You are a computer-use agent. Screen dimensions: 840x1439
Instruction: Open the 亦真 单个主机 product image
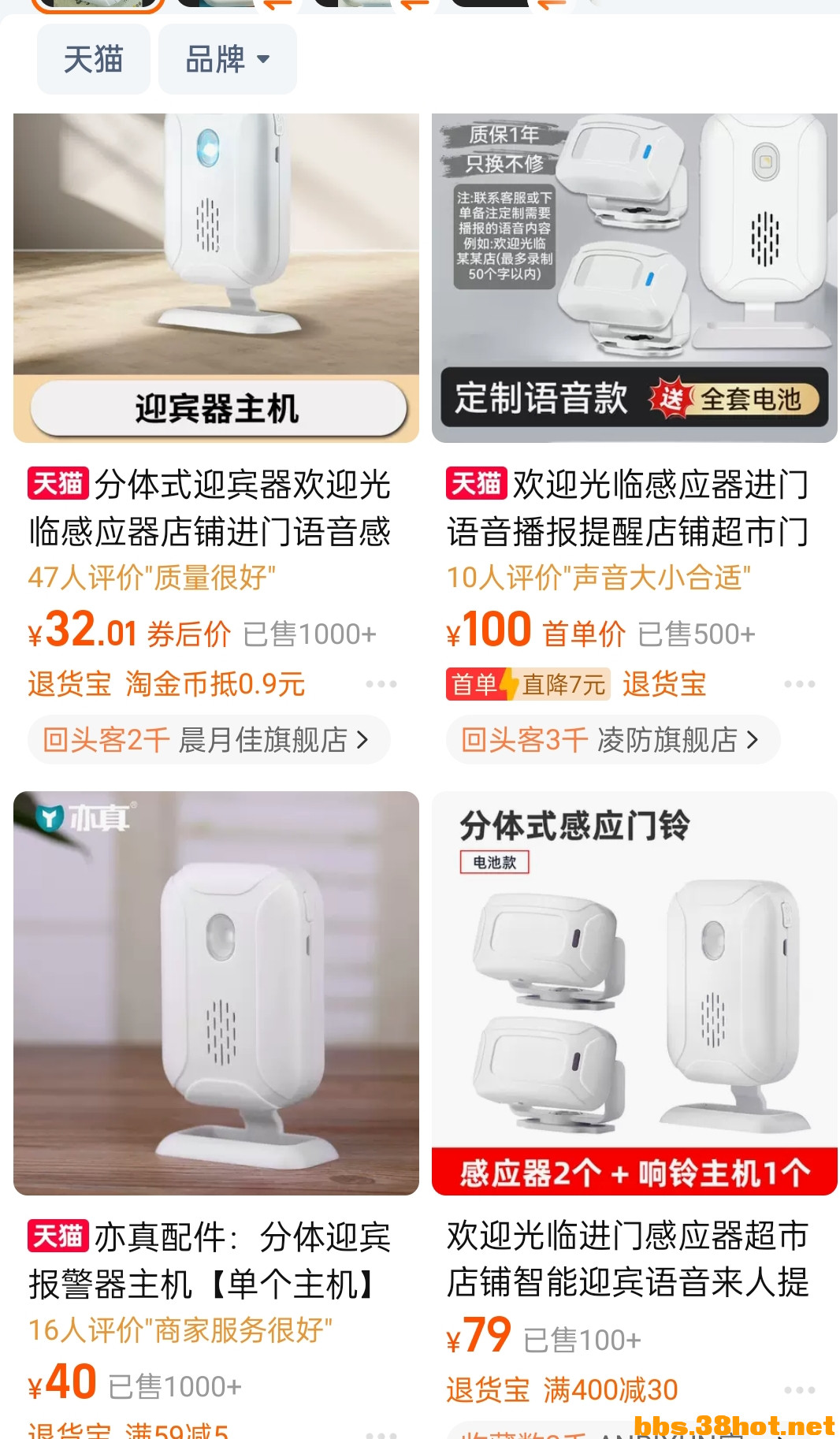pyautogui.click(x=216, y=993)
